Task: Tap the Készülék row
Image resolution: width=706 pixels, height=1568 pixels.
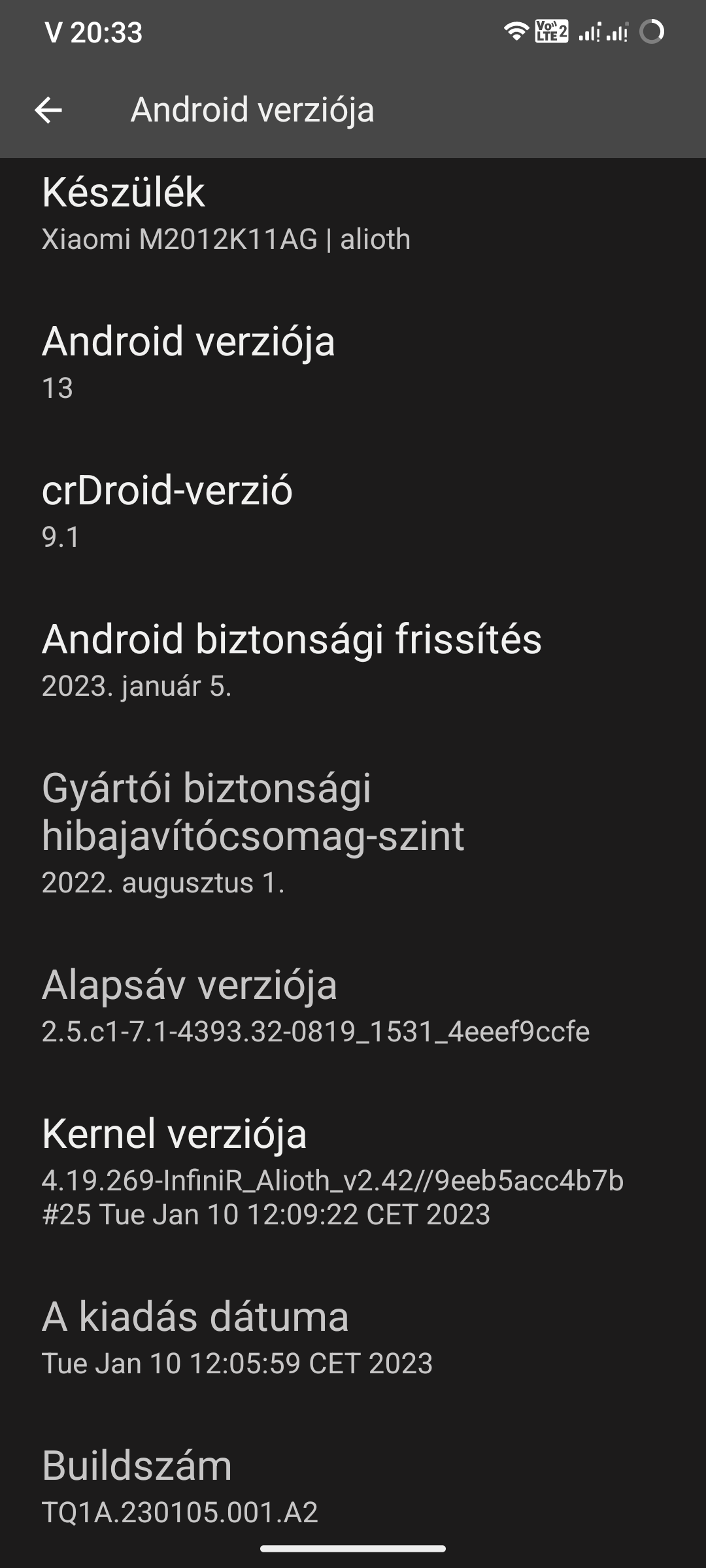Action: click(x=353, y=214)
